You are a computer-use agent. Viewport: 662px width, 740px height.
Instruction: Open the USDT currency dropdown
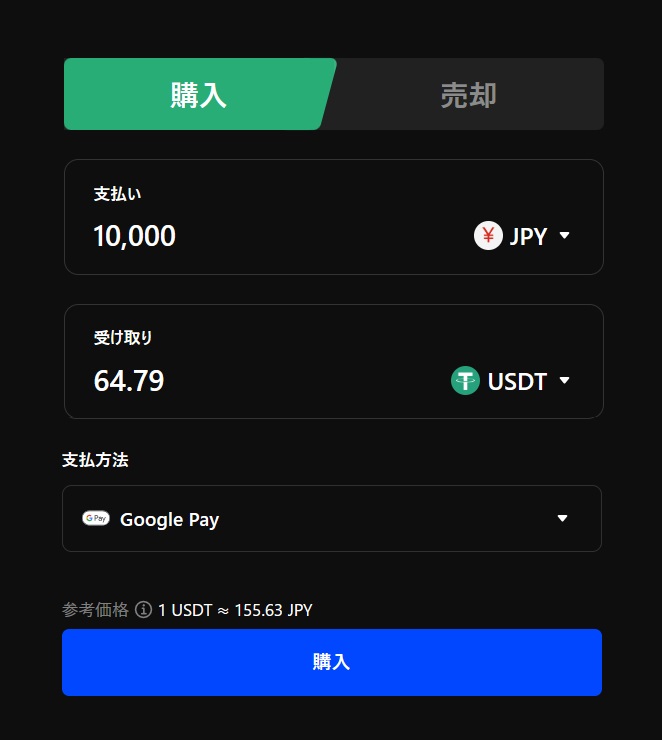(511, 381)
